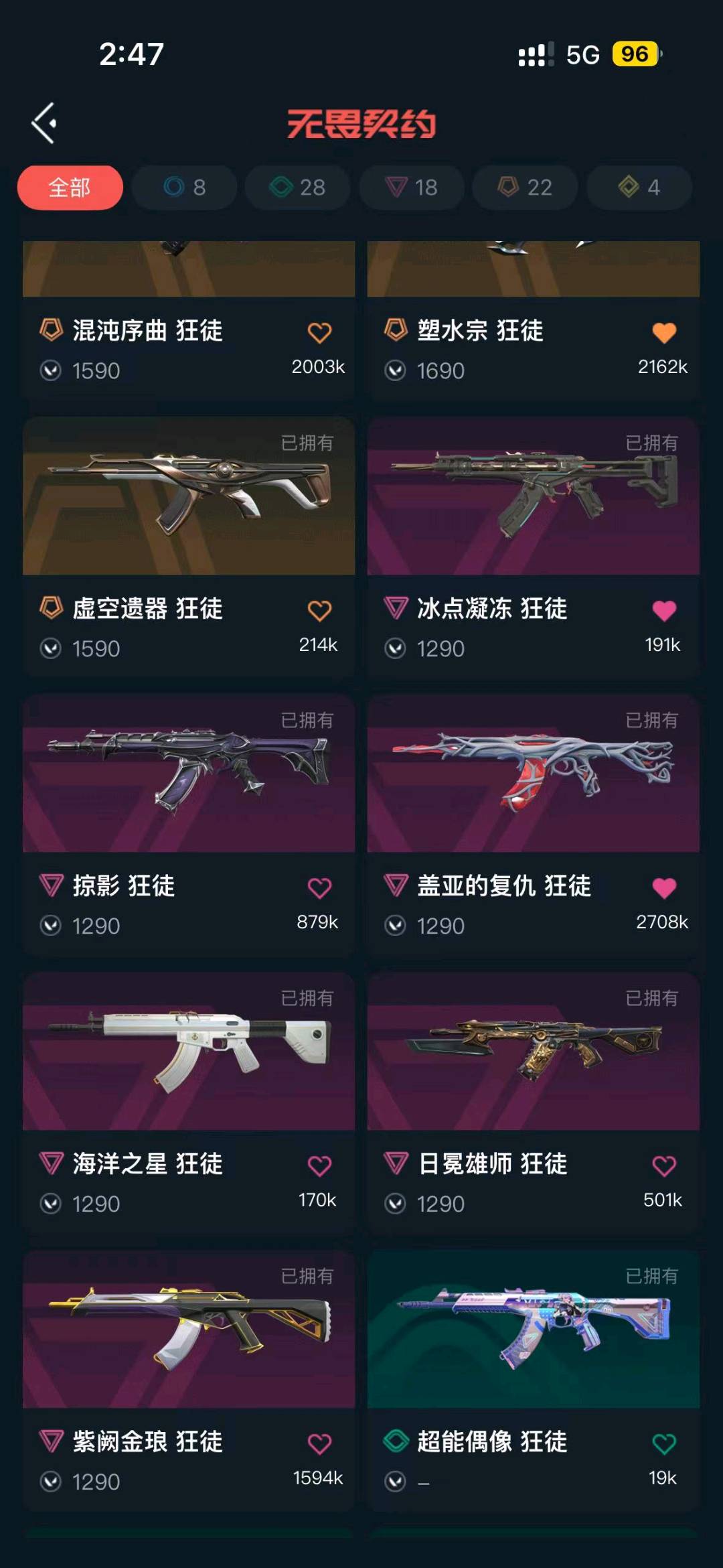Open the 冰点凝冻 狂徒 skin card
The width and height of the screenshot is (723, 1568).
pyautogui.click(x=533, y=496)
